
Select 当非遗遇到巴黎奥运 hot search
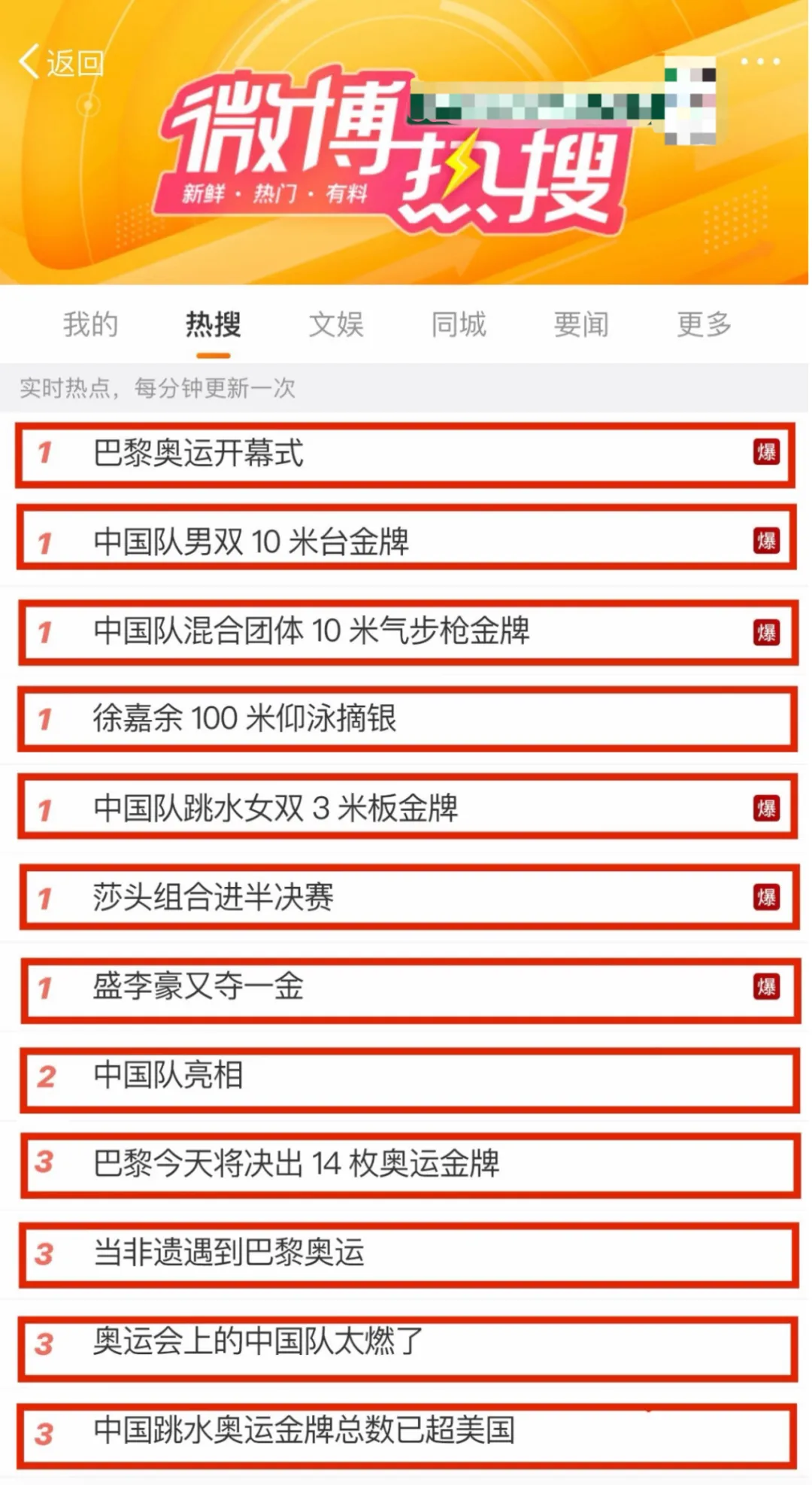408,1253
